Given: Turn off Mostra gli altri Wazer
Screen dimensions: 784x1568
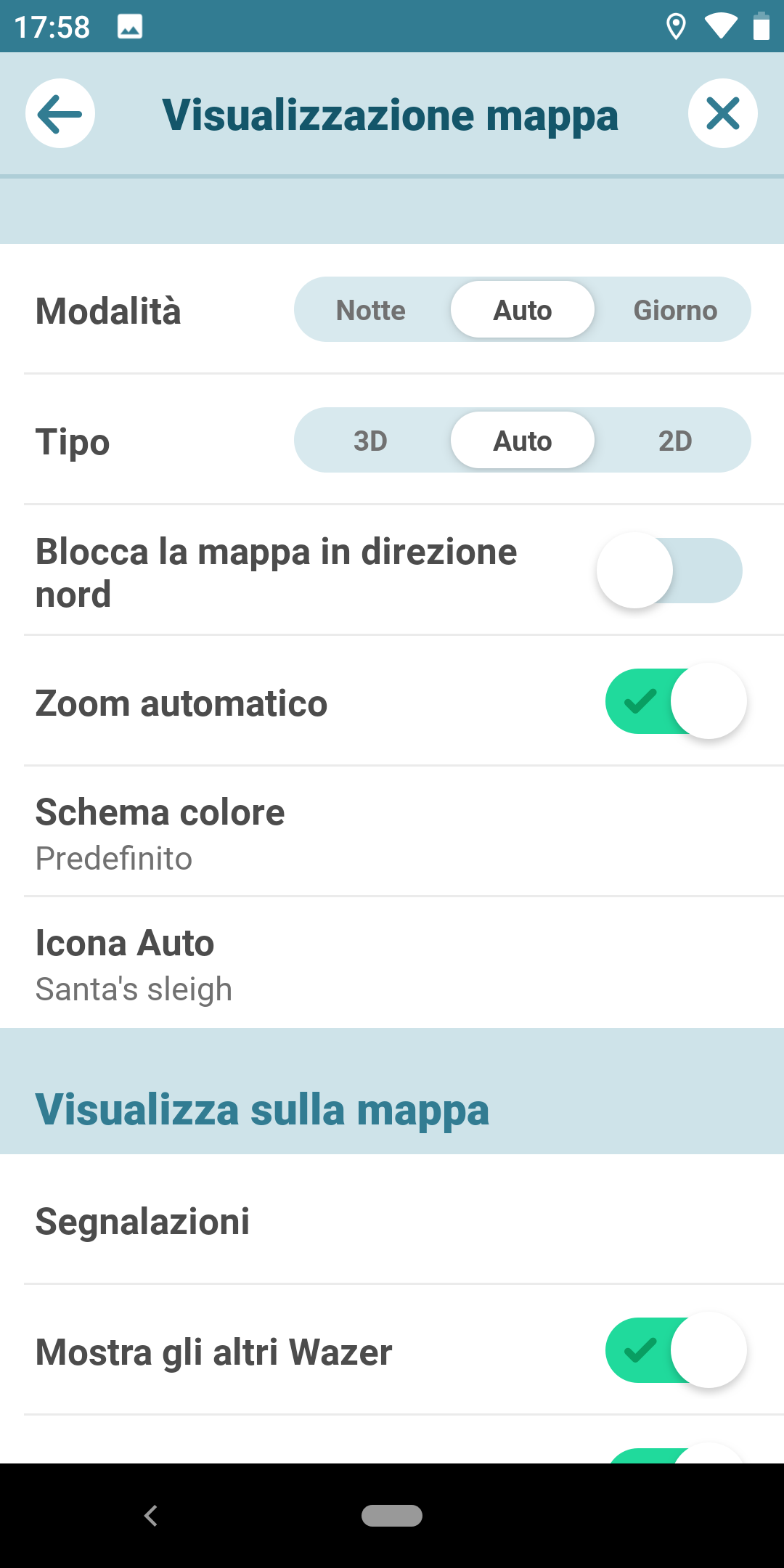Looking at the screenshot, I should pyautogui.click(x=675, y=1350).
